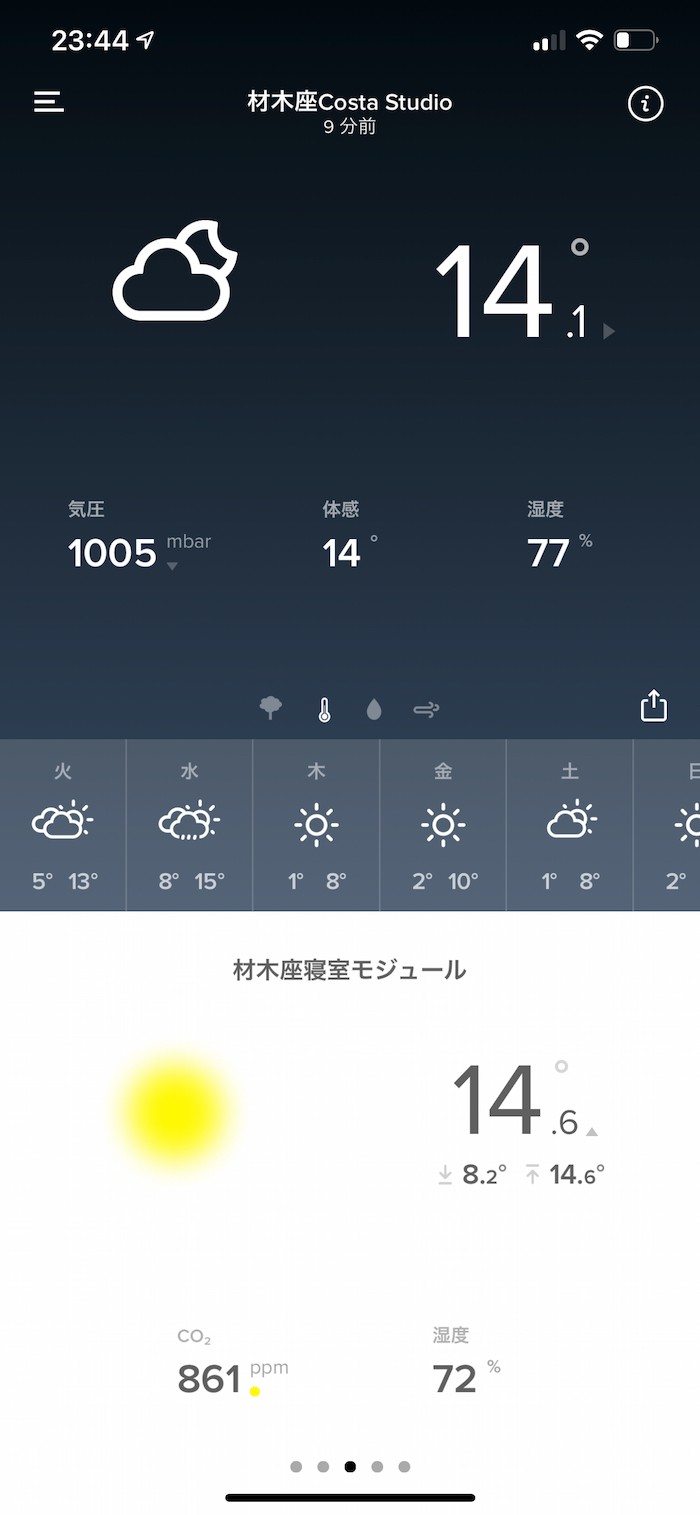Open the station info icon
Screen dimensions: 700x1515
point(645,103)
